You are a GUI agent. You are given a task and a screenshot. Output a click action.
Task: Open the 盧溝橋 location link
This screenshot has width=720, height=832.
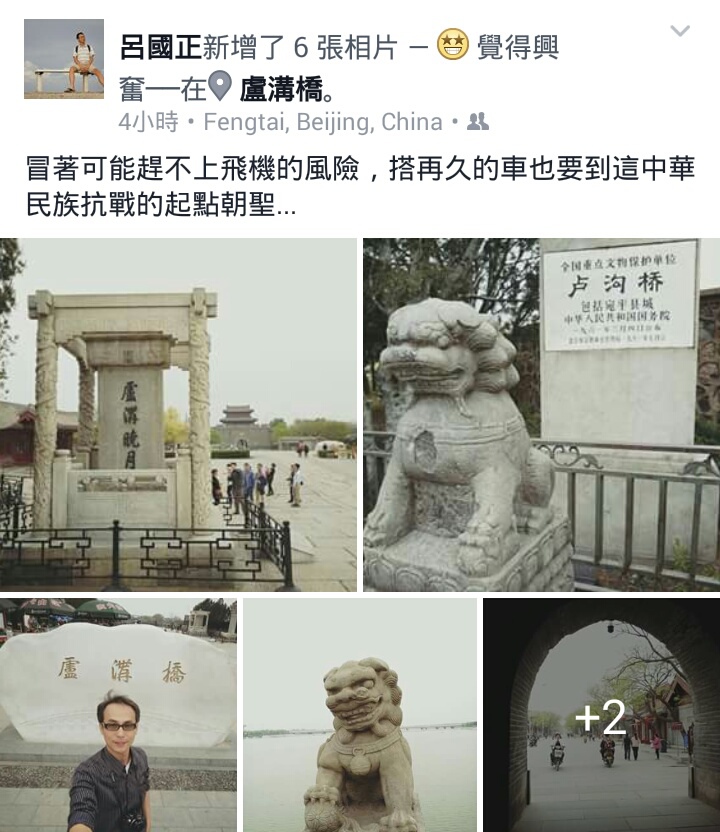click(x=284, y=90)
